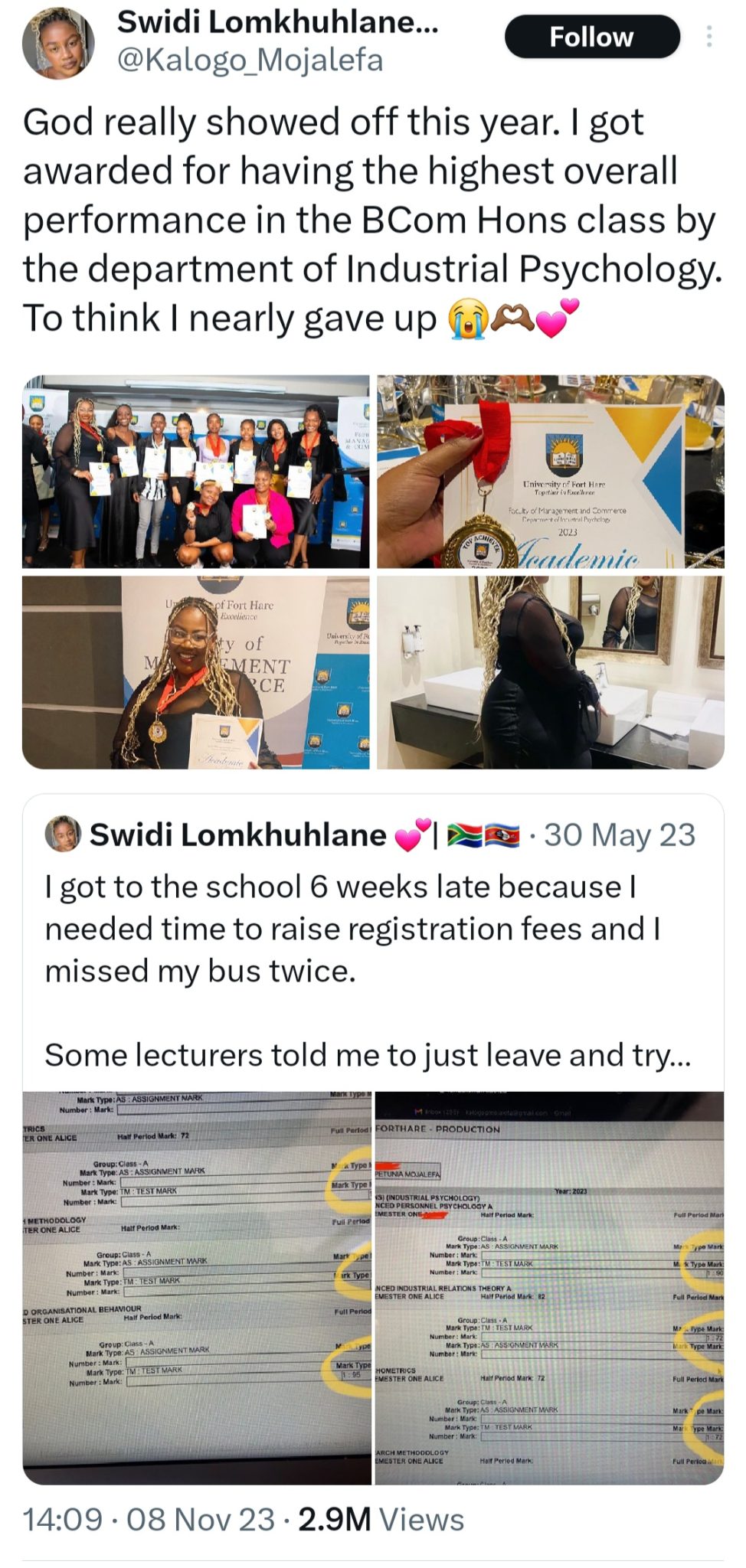Open the quoted tweet from 30 May 23
This screenshot has height=1568, width=746.
click(x=372, y=949)
